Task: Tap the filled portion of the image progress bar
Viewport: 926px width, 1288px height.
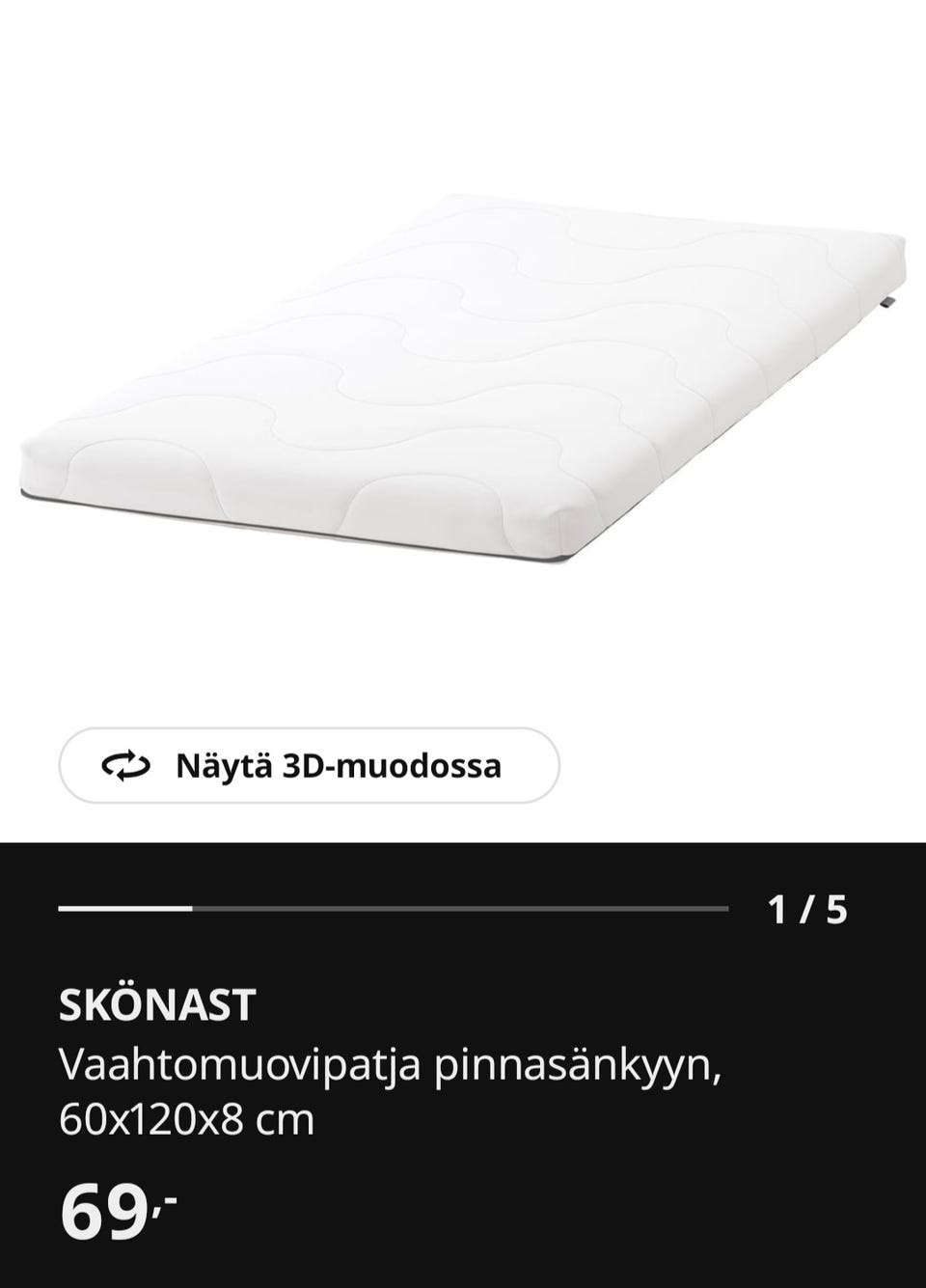Action: (125, 908)
